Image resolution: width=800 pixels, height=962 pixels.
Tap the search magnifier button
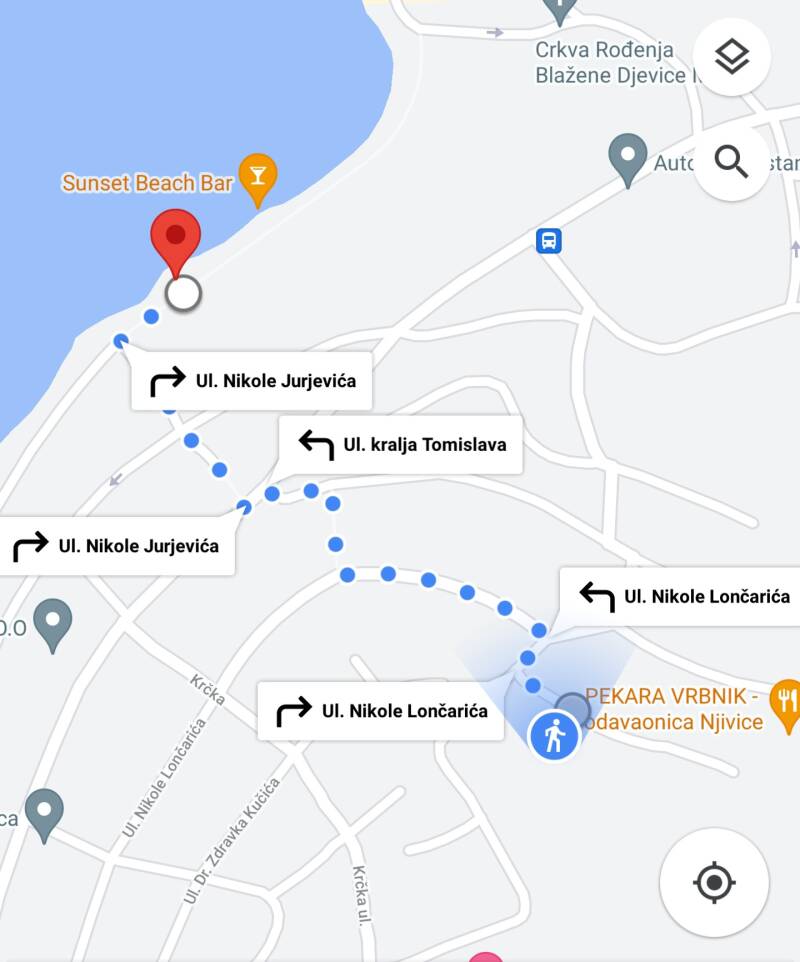coord(732,161)
